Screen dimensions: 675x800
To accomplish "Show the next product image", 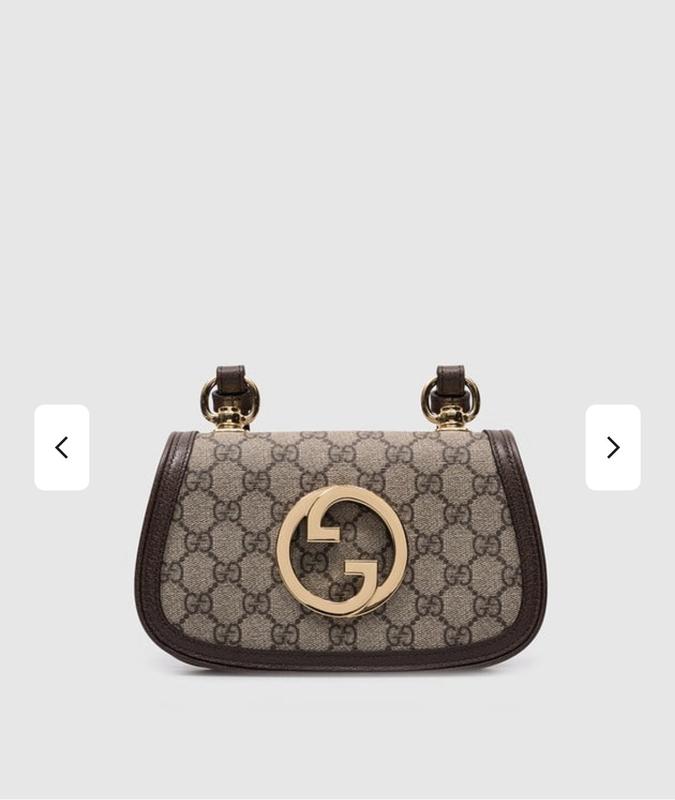I will pos(613,447).
